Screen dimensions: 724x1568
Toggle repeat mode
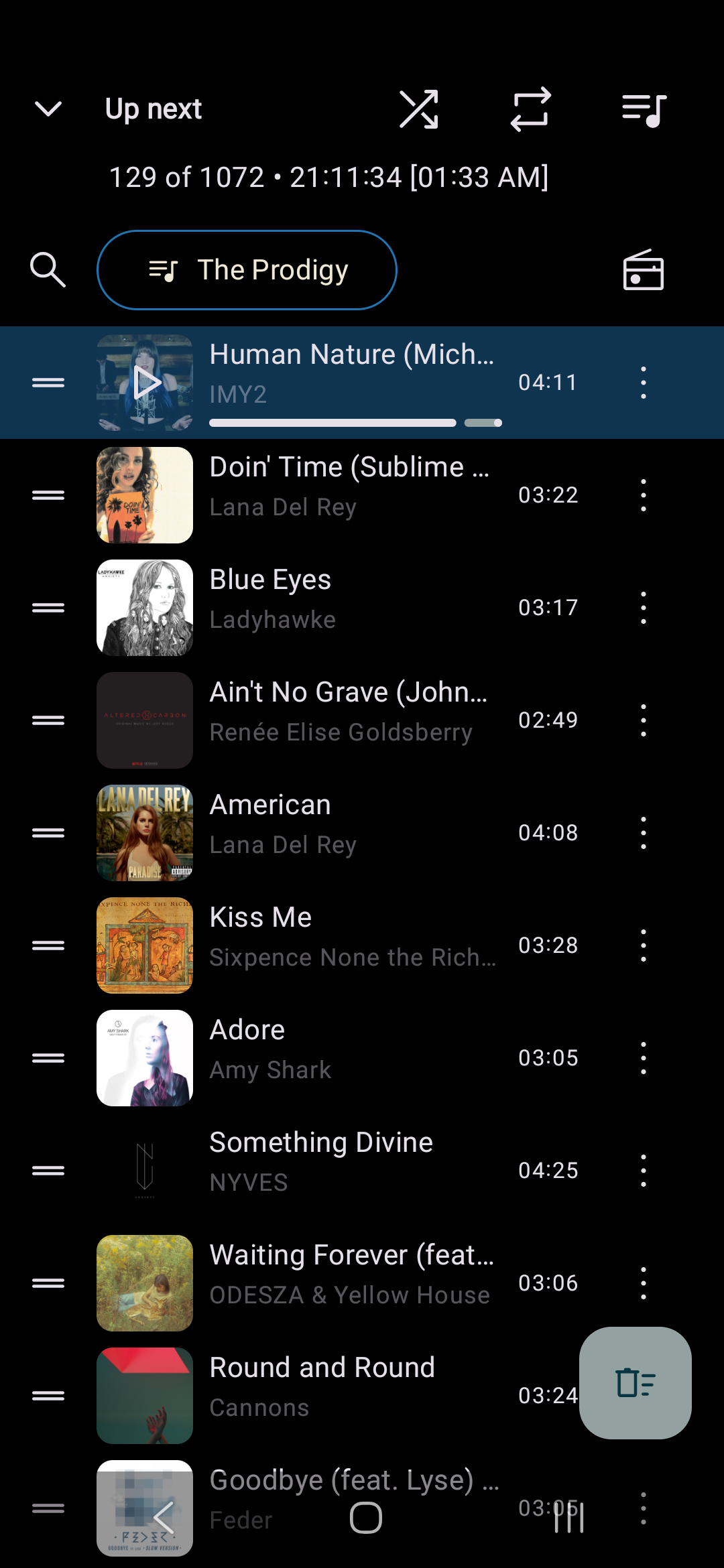pos(531,109)
